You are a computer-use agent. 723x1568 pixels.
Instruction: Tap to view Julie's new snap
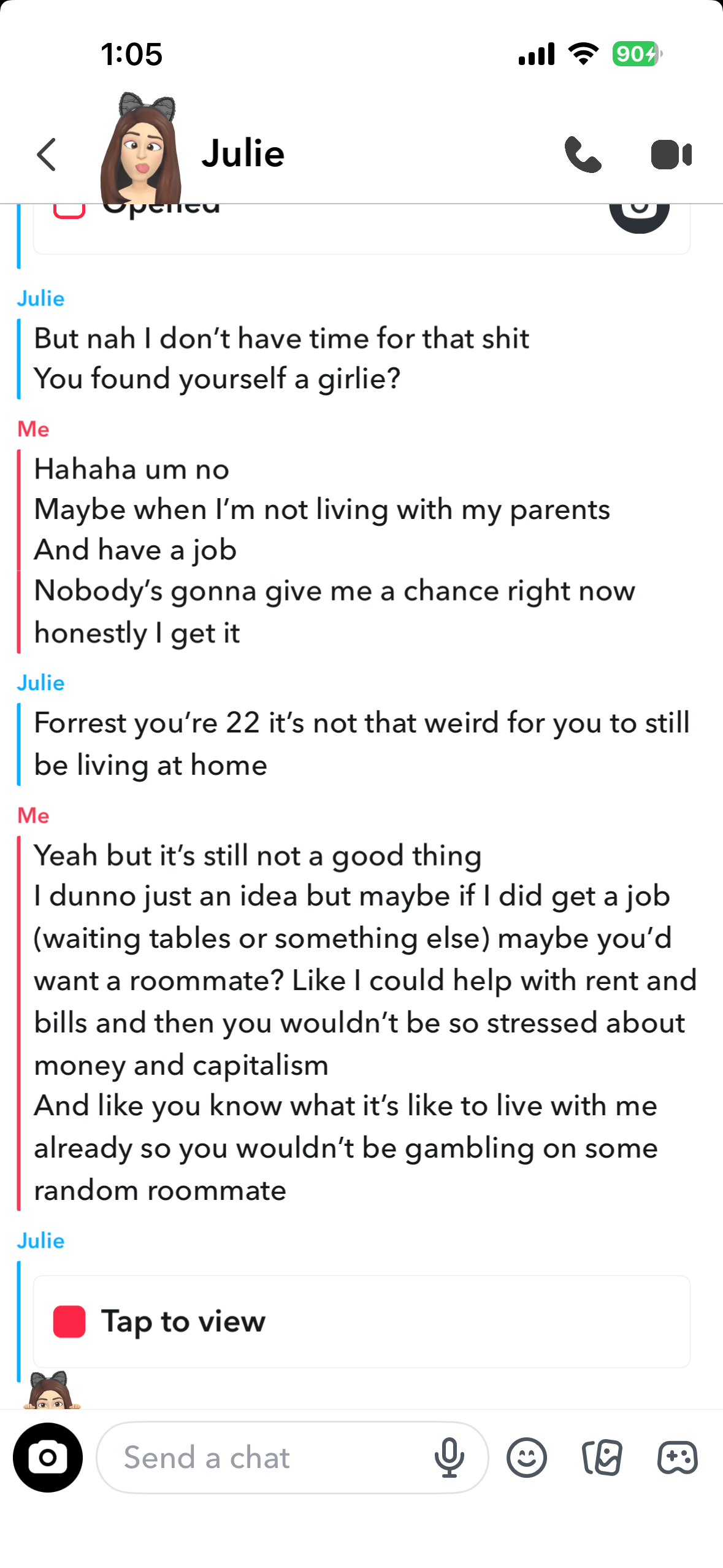click(x=361, y=1321)
